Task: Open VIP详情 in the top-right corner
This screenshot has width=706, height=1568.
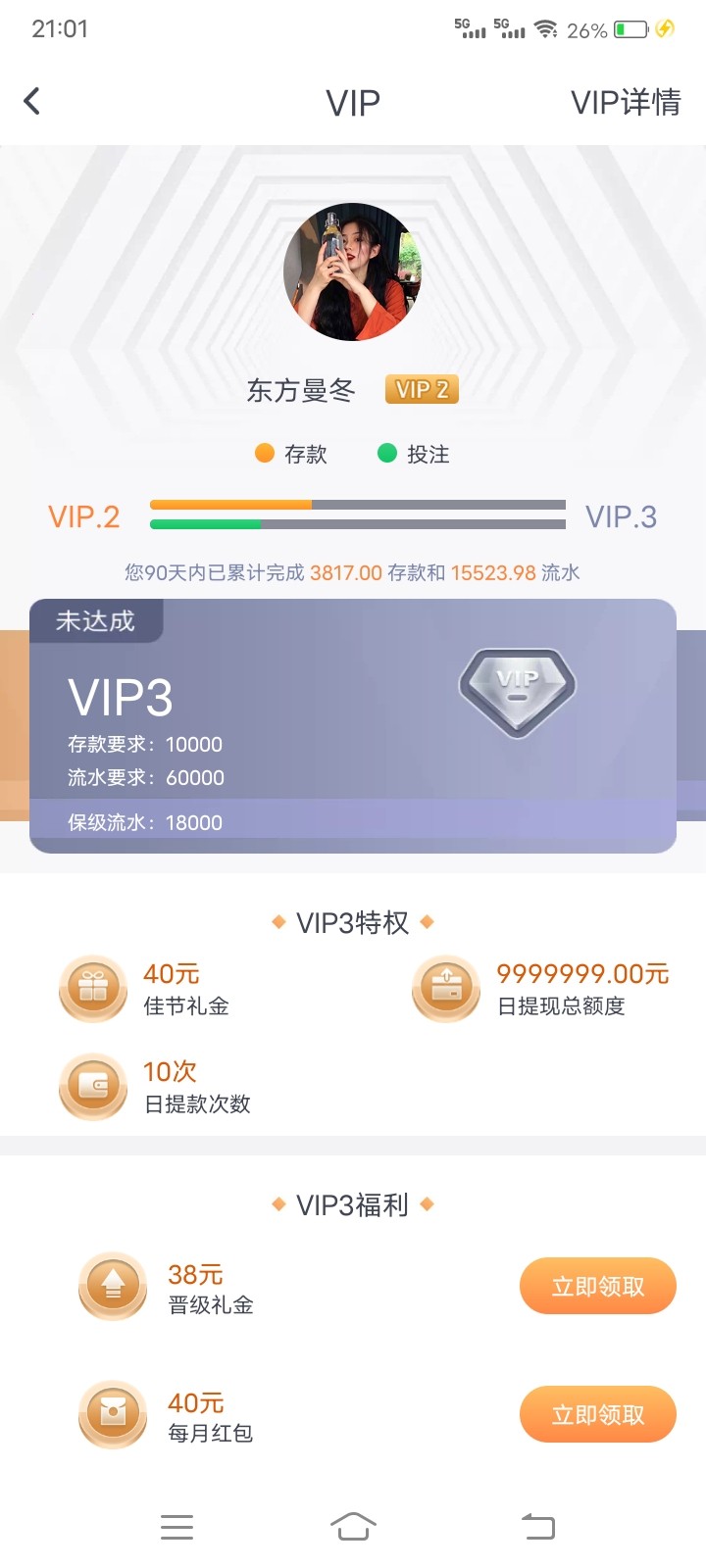Action: 627,102
